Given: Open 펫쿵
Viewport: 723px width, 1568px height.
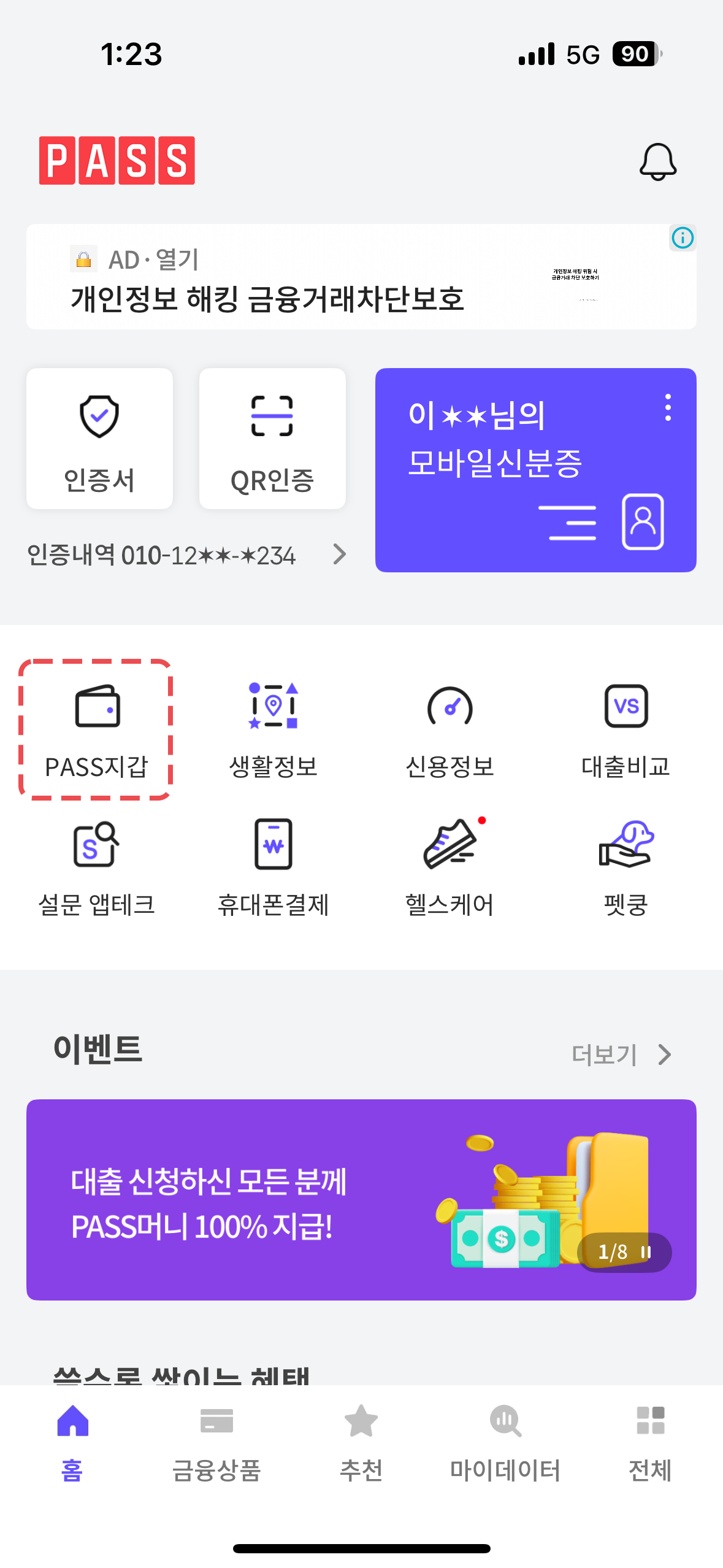Looking at the screenshot, I should [625, 868].
